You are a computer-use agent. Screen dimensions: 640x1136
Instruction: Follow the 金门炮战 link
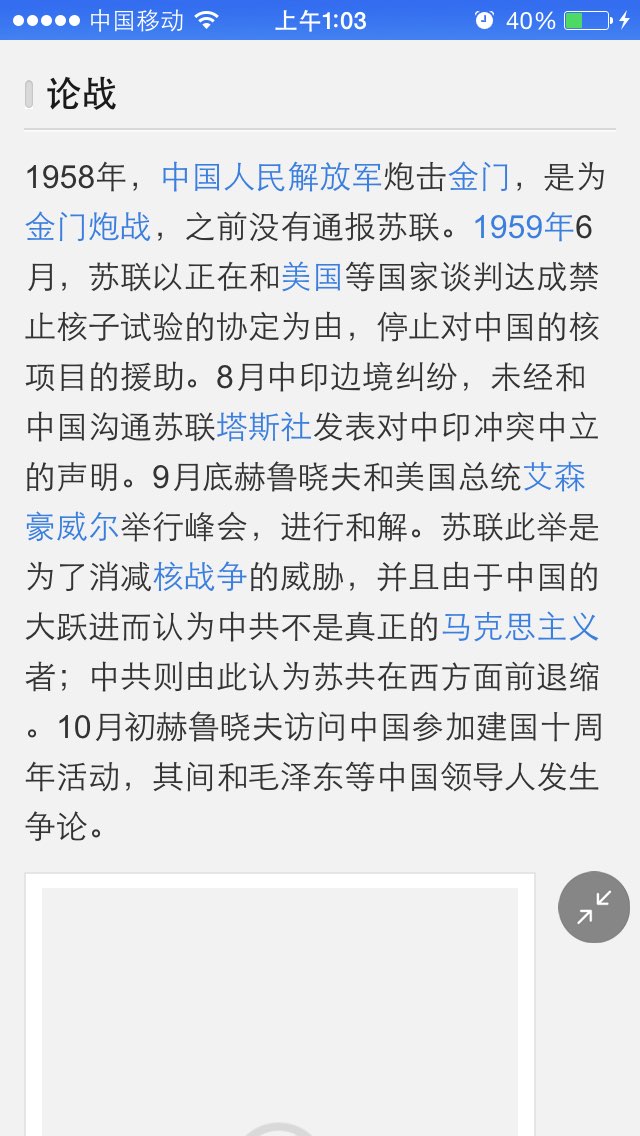(x=88, y=227)
